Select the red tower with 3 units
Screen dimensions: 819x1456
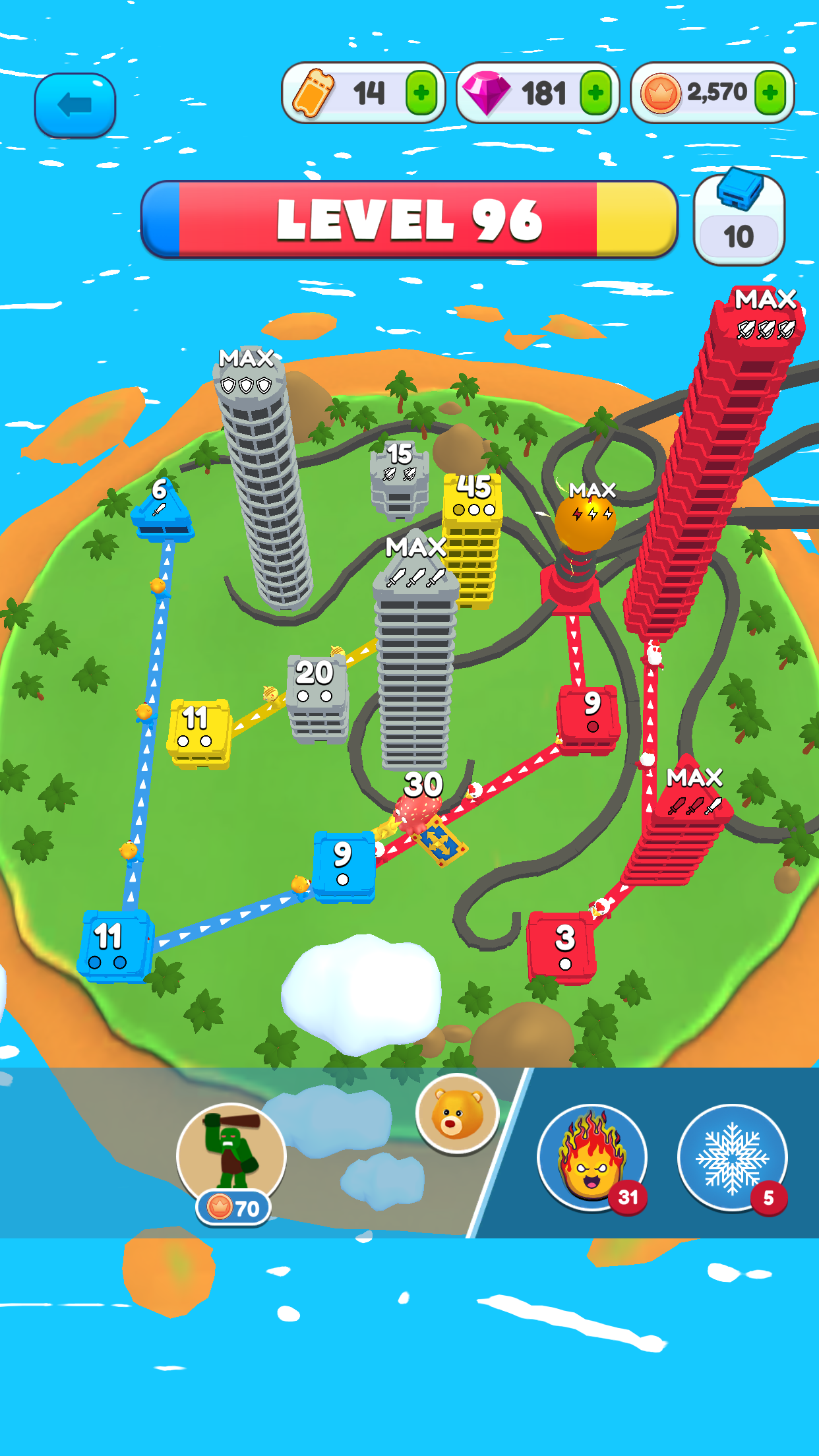click(562, 948)
